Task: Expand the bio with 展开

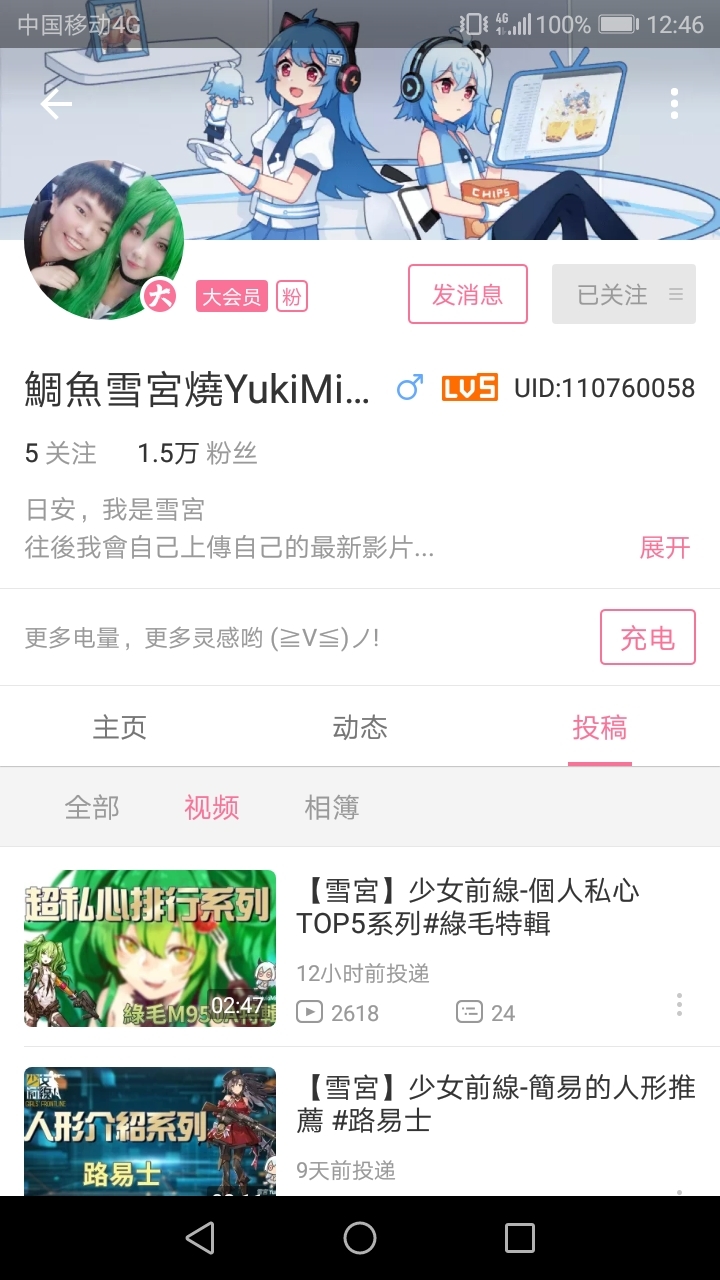Action: coord(665,547)
